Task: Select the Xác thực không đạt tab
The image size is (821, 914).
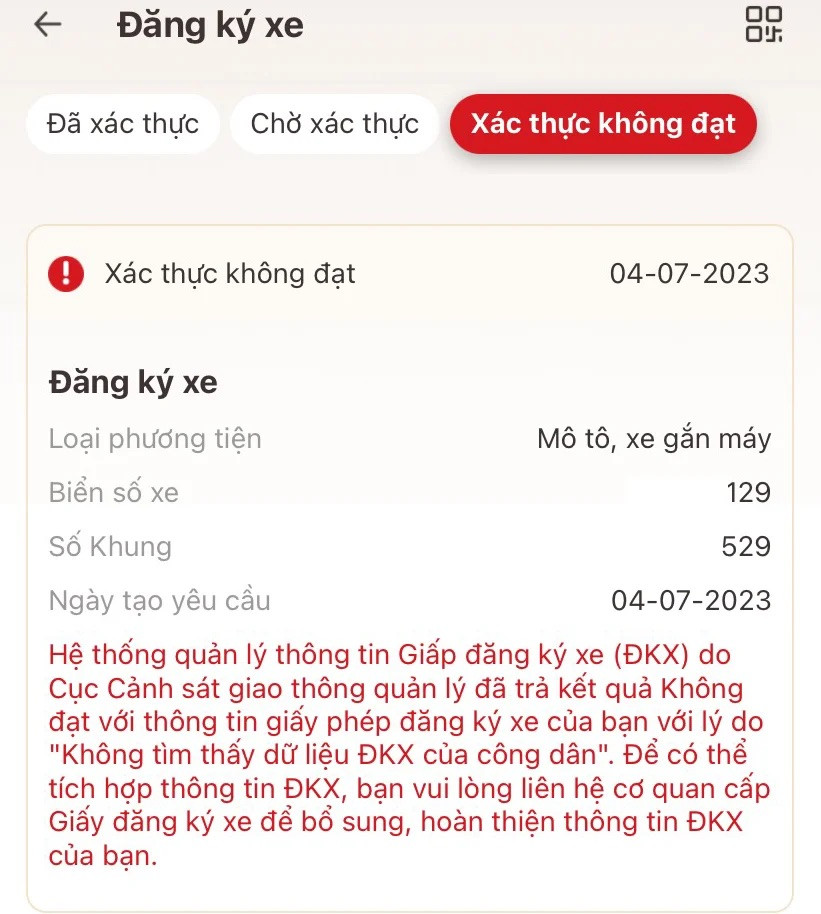Action: coord(603,124)
